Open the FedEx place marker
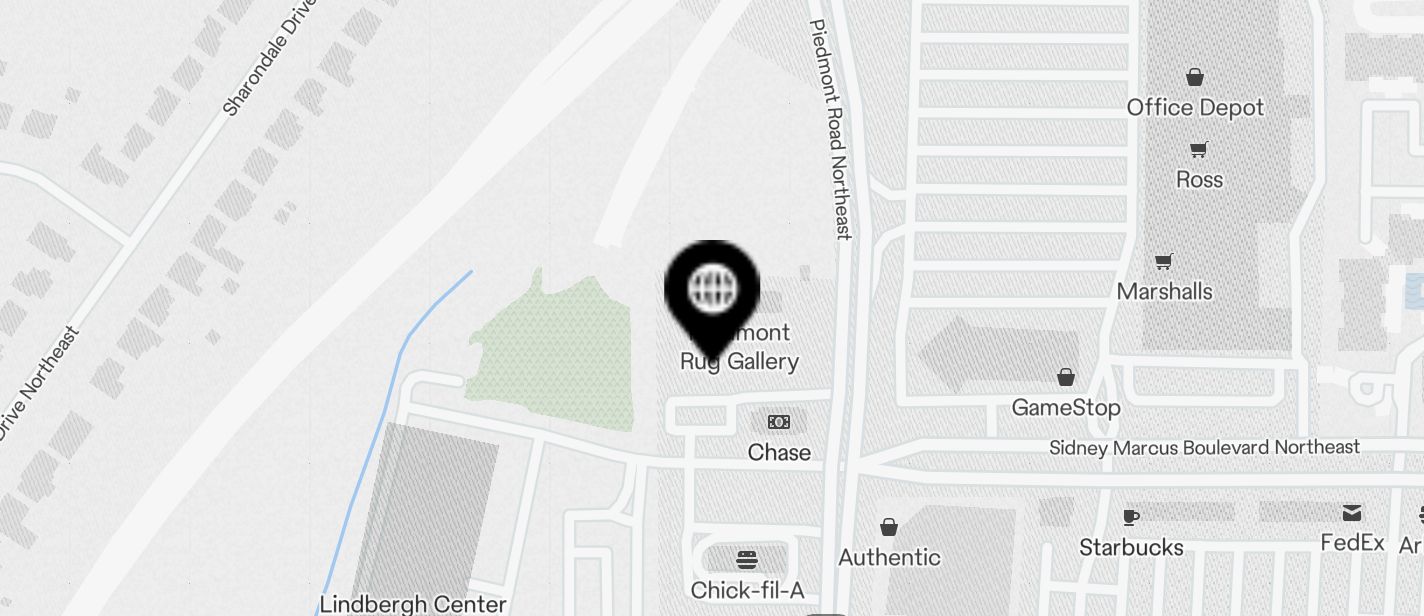The image size is (1424, 616). tap(1352, 514)
